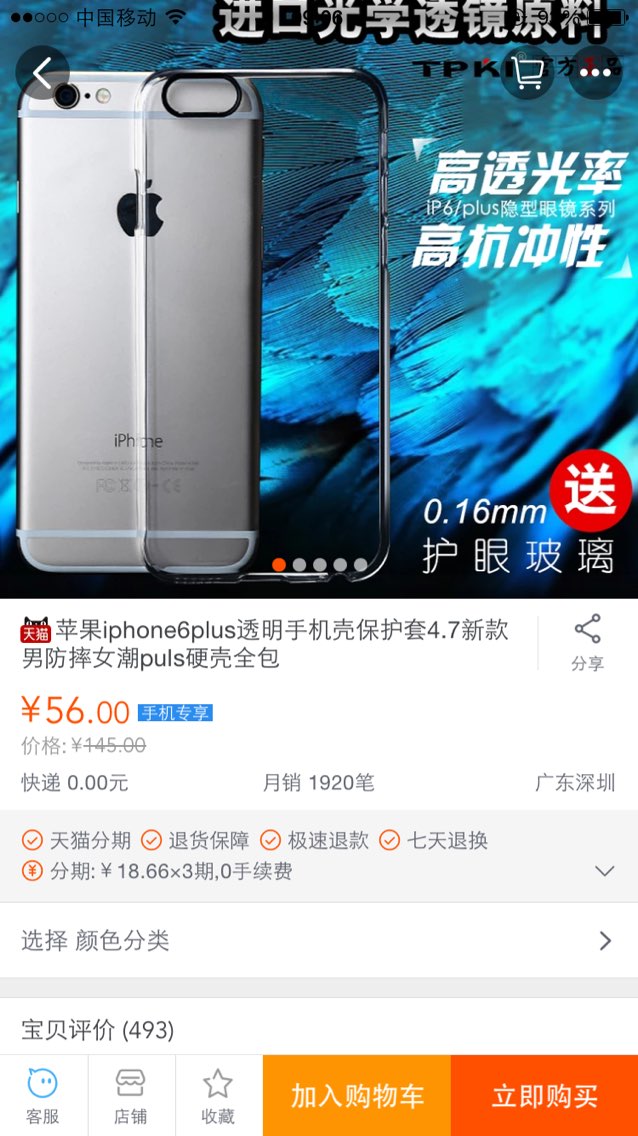Expand the 天猫分期 service guarantees section

point(319,856)
